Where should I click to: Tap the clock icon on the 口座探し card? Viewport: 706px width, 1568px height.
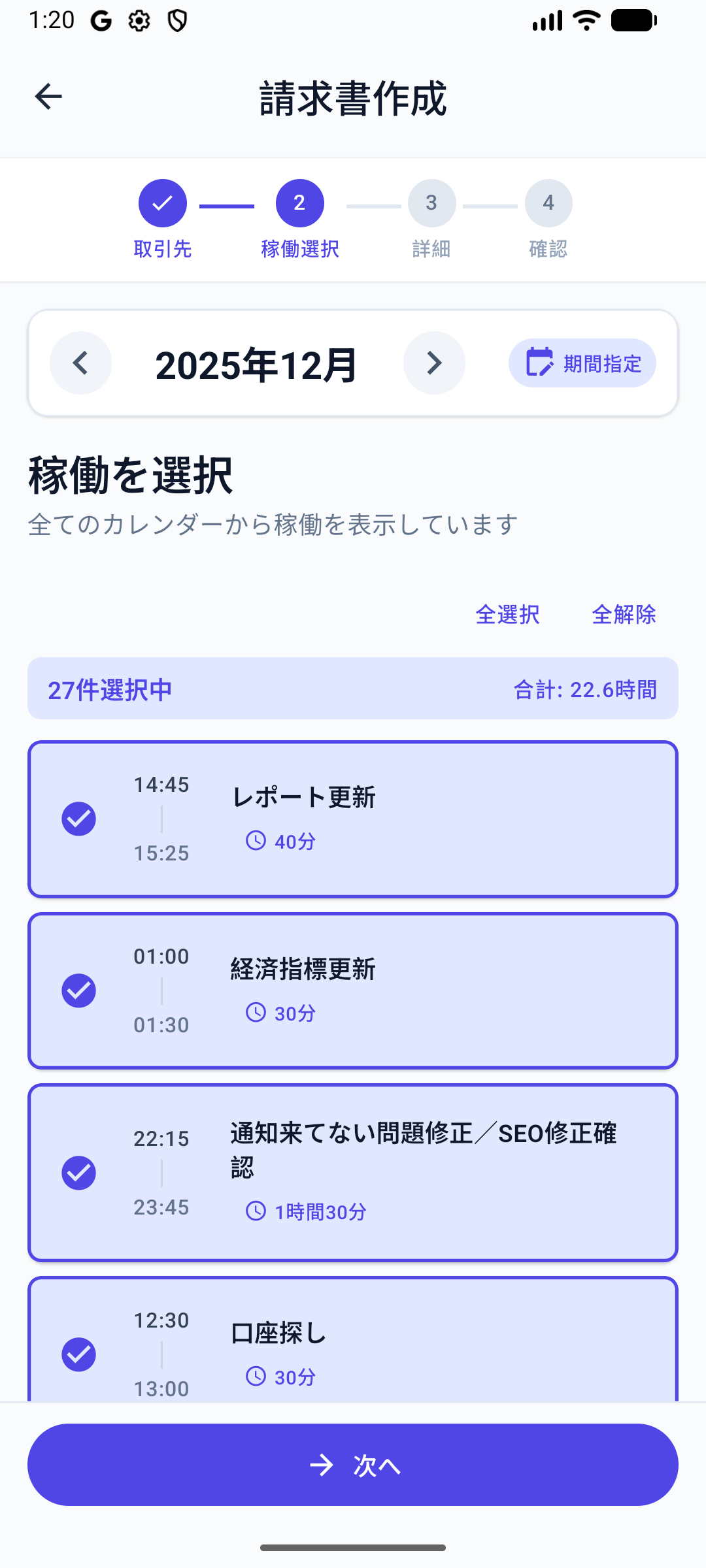(x=256, y=1377)
